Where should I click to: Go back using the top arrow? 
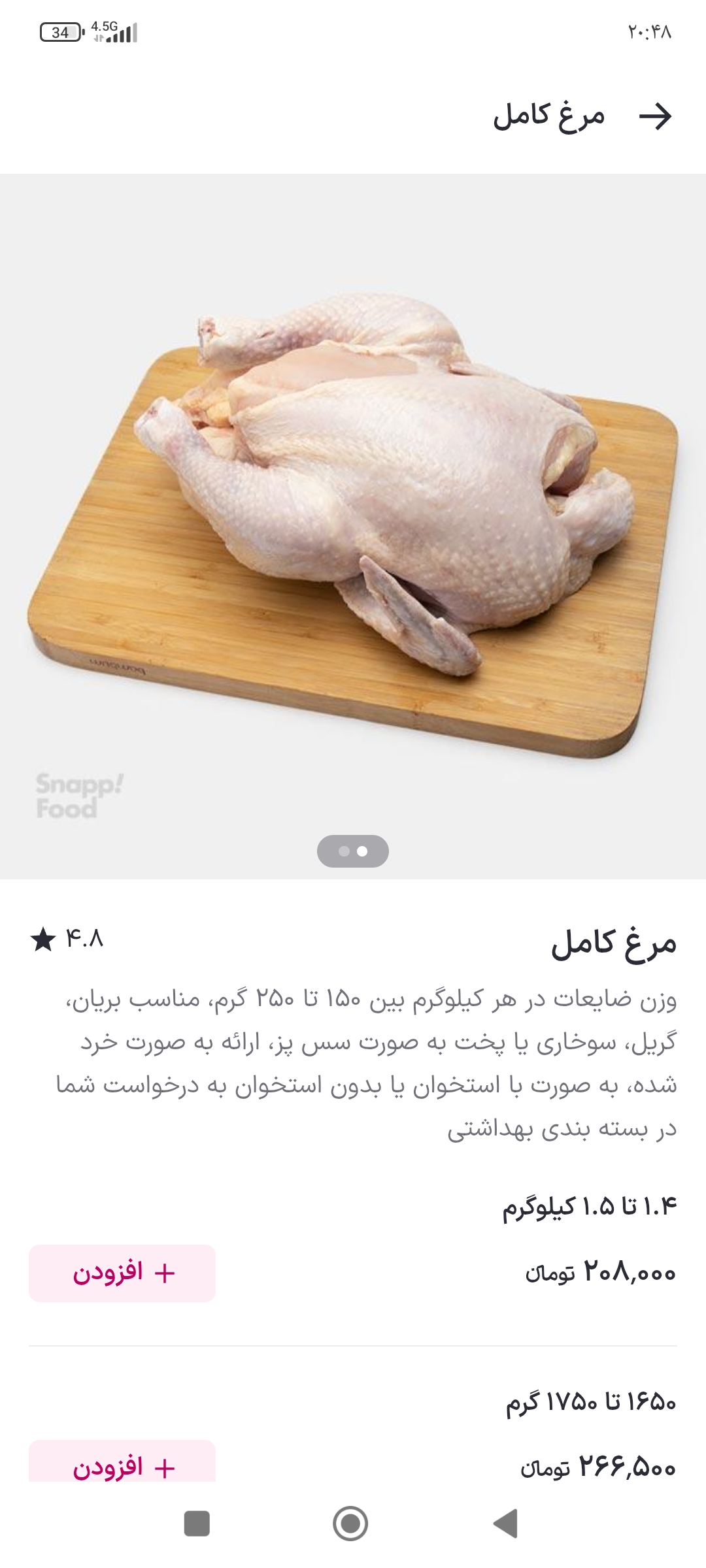(x=655, y=116)
